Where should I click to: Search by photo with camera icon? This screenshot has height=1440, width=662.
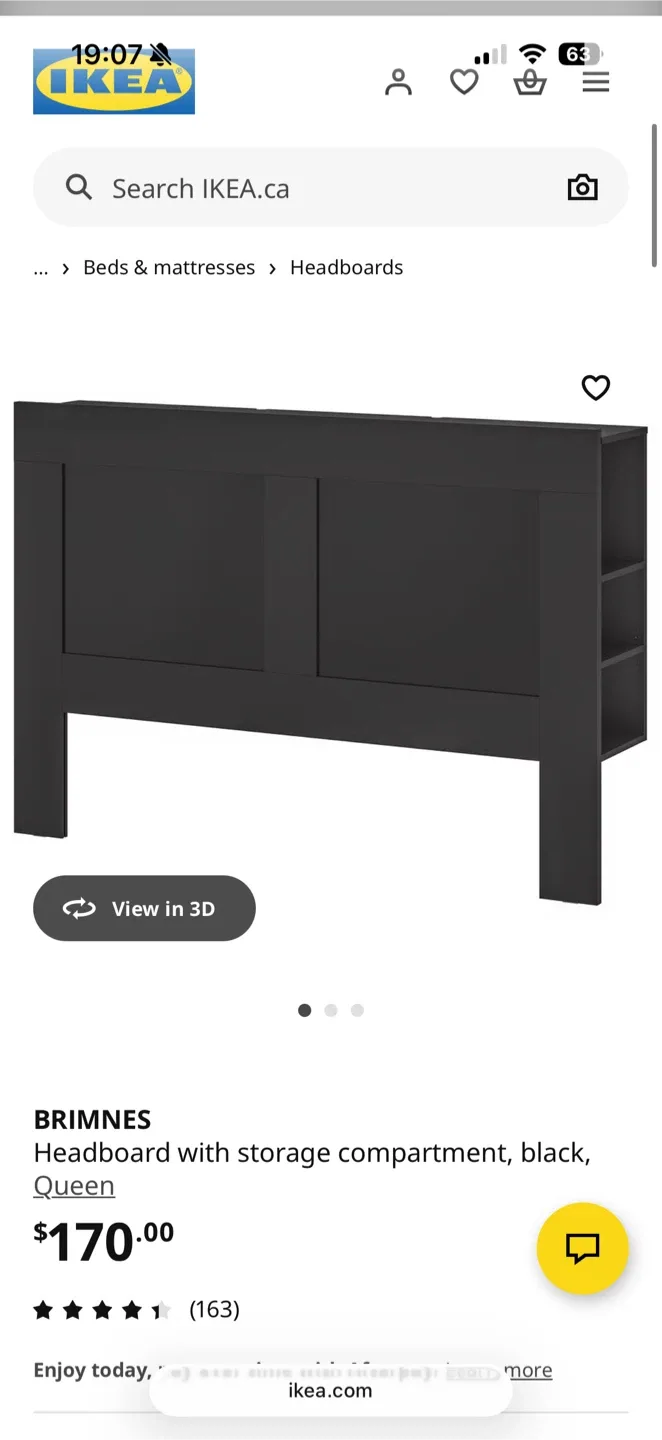(x=582, y=188)
